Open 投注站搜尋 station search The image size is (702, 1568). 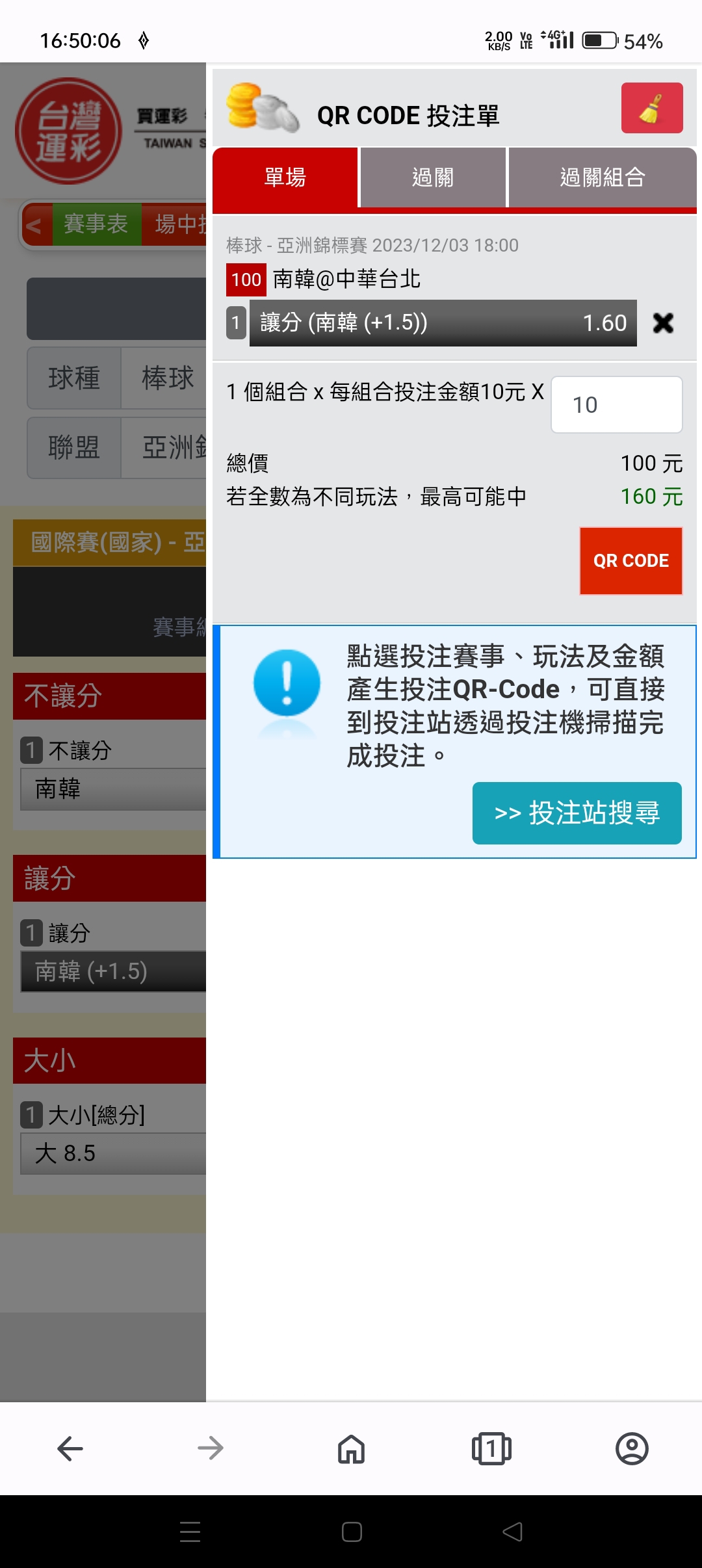coord(577,813)
